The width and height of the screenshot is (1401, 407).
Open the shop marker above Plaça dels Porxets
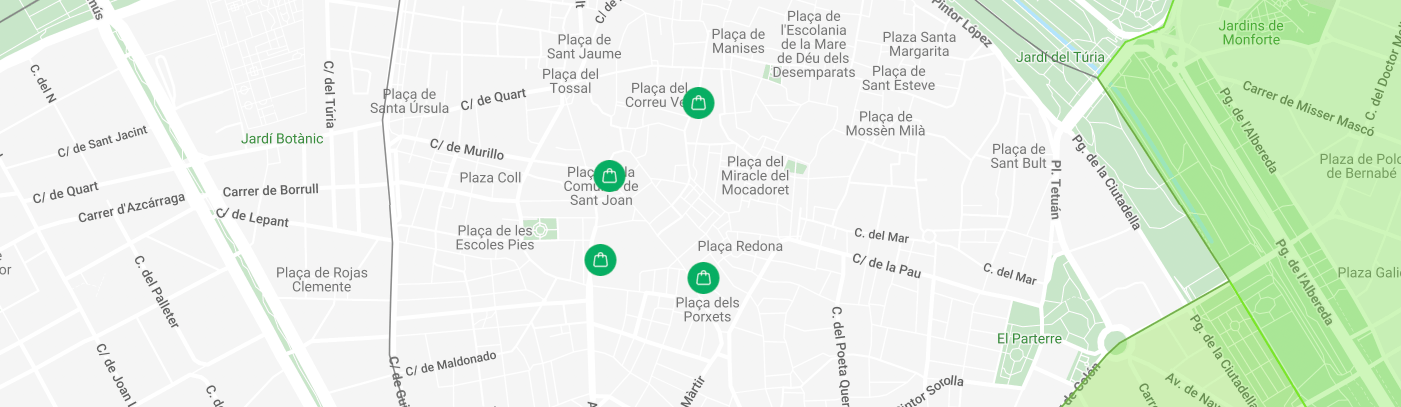click(703, 277)
